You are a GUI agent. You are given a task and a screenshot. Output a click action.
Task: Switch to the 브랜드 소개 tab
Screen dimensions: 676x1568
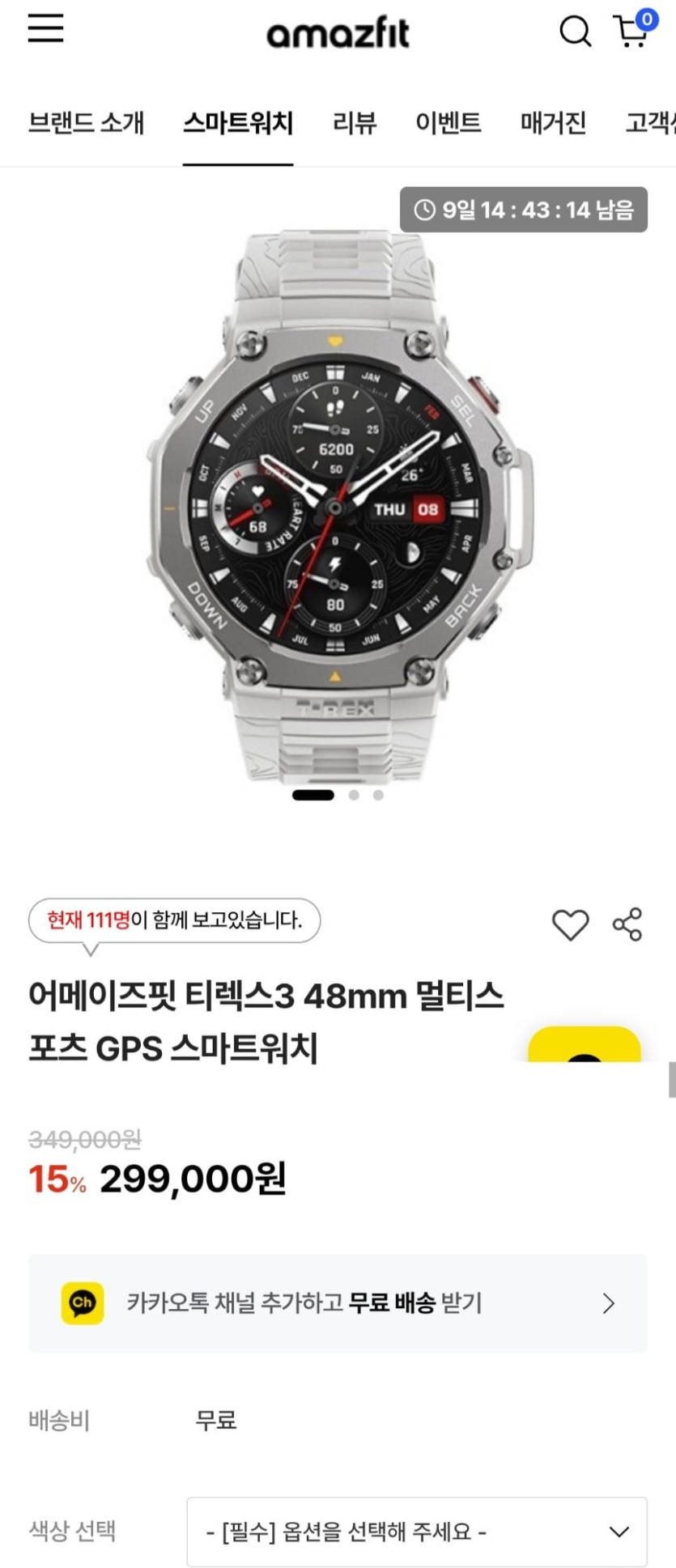pyautogui.click(x=86, y=123)
